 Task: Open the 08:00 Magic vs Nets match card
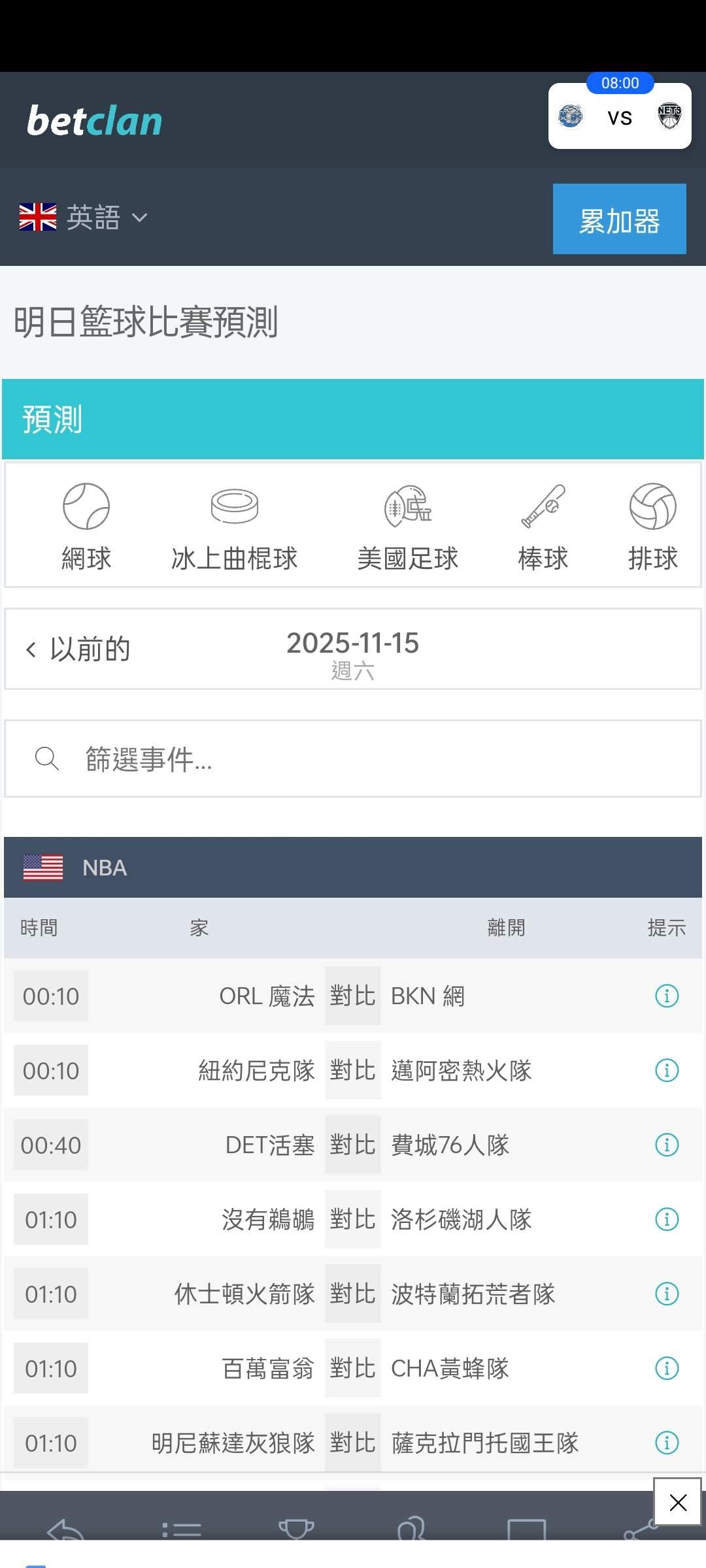620,117
